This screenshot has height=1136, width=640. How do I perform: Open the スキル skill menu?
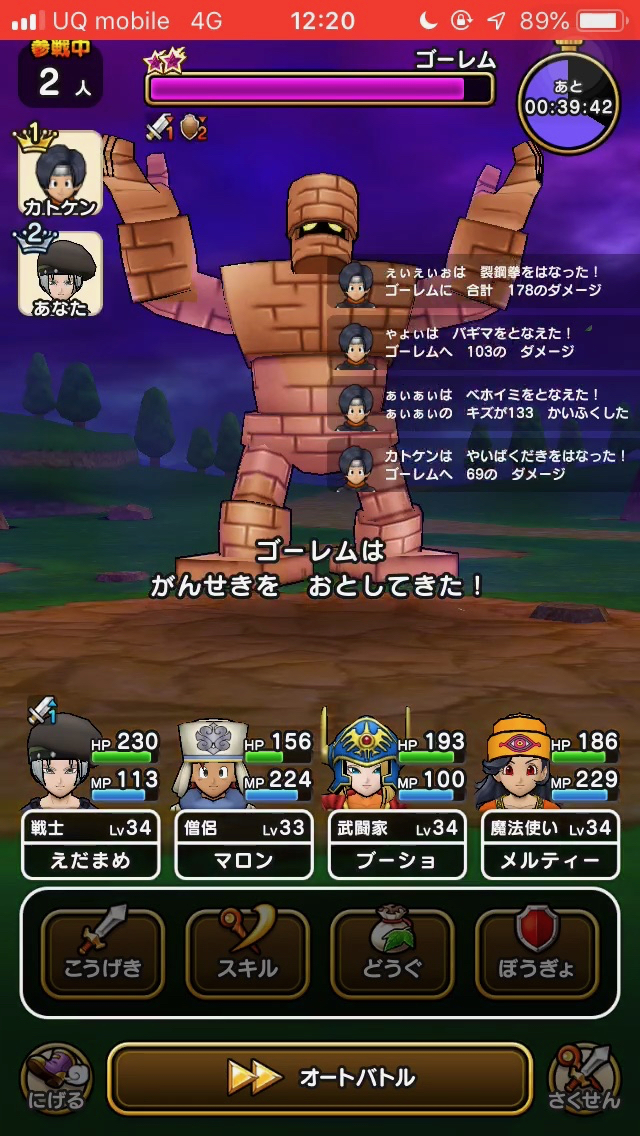point(247,953)
